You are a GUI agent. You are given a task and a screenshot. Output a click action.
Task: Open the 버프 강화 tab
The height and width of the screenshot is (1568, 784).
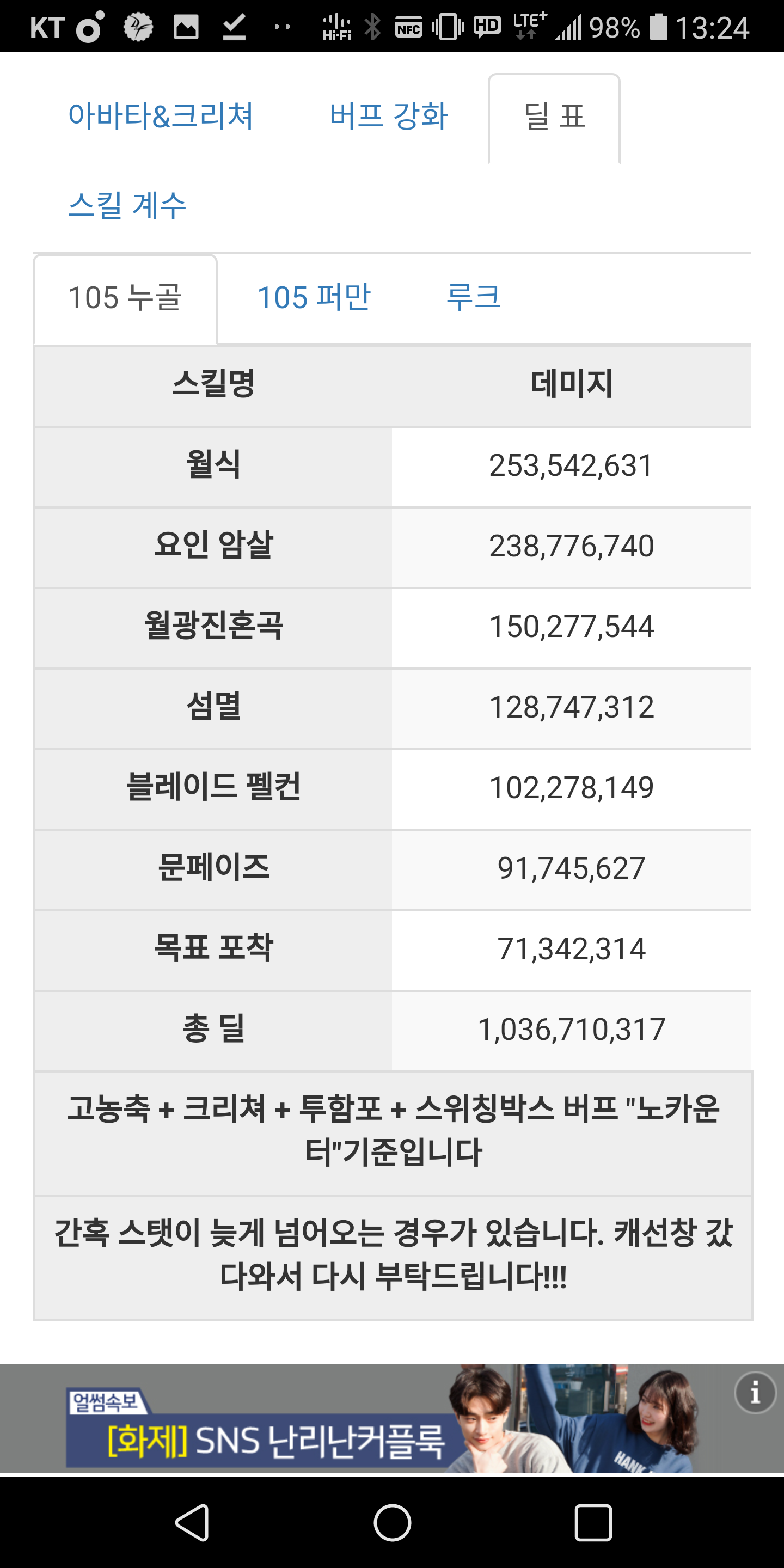(x=388, y=115)
